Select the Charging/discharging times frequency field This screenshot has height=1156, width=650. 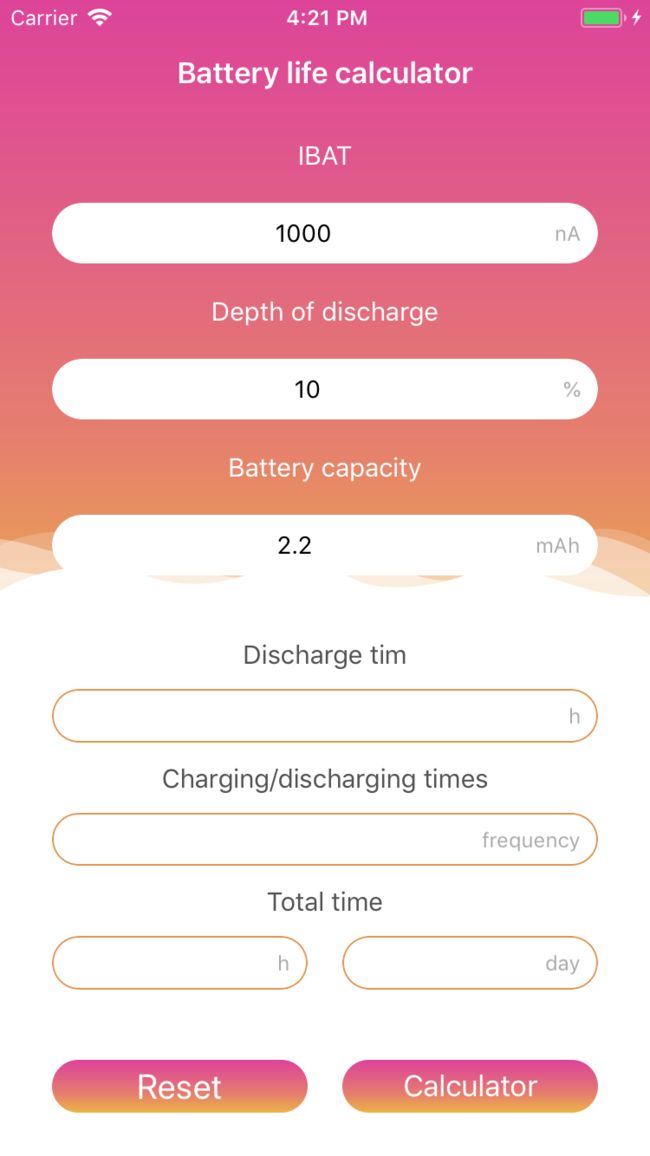point(324,840)
